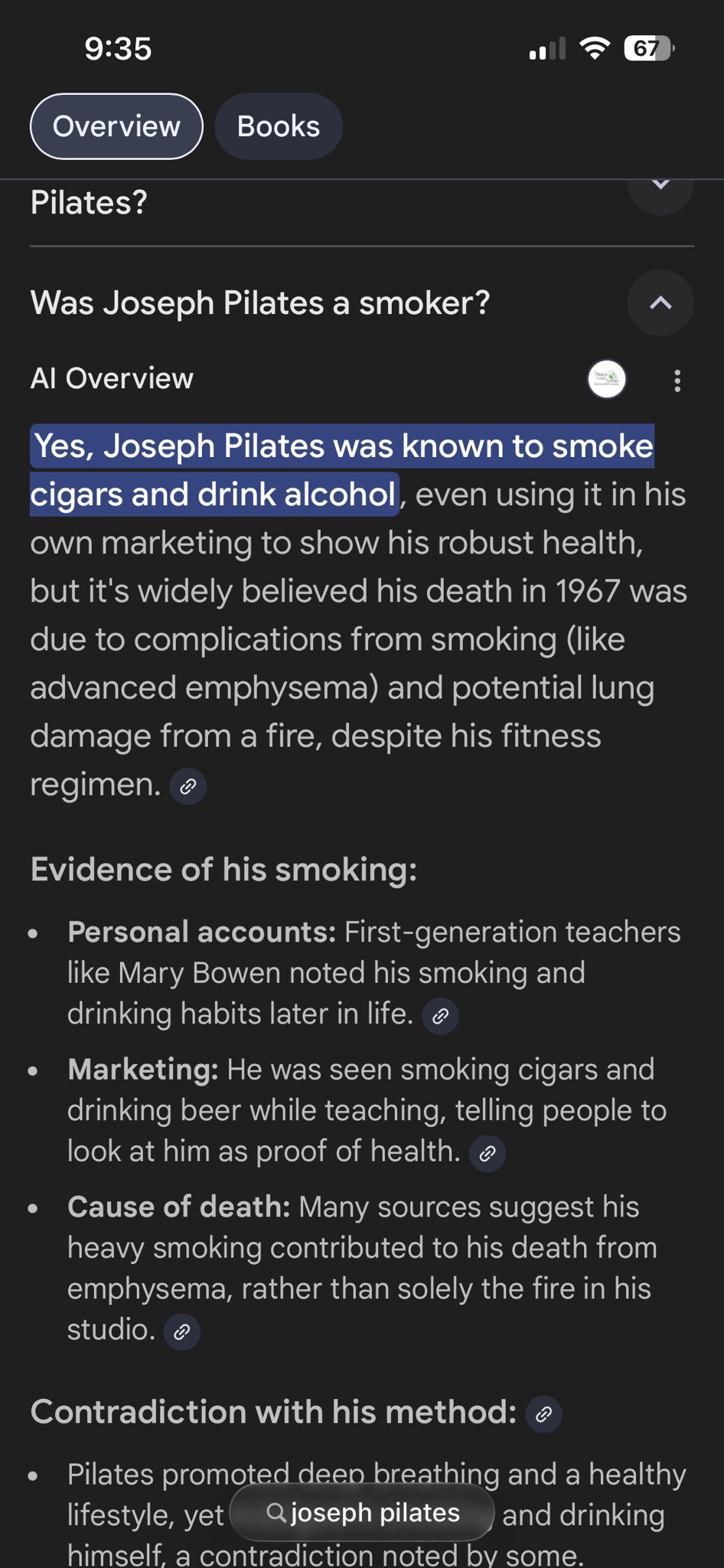The height and width of the screenshot is (1568, 724).
Task: Switch to the Overview tab
Action: click(116, 126)
